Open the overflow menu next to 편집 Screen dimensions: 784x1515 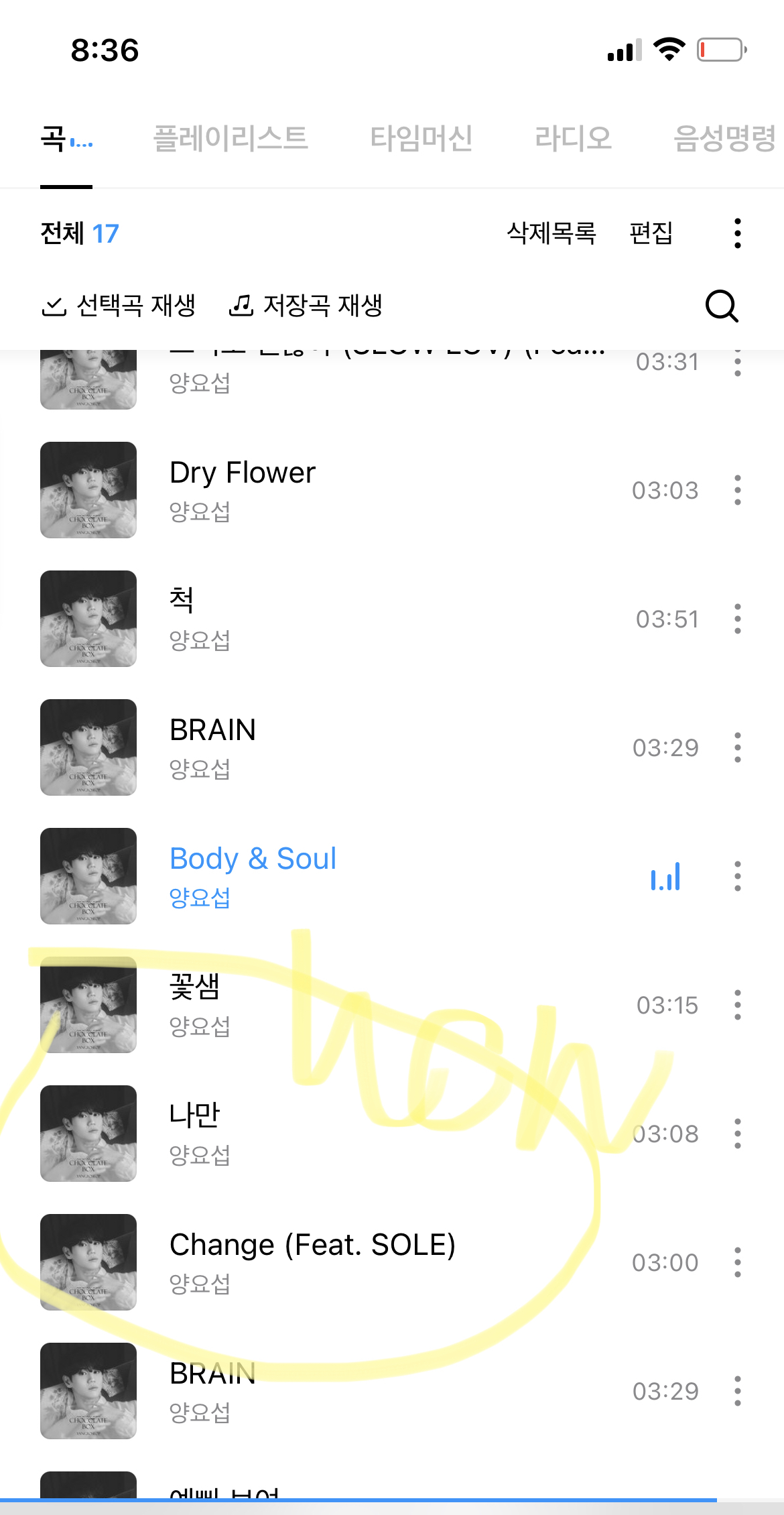737,233
